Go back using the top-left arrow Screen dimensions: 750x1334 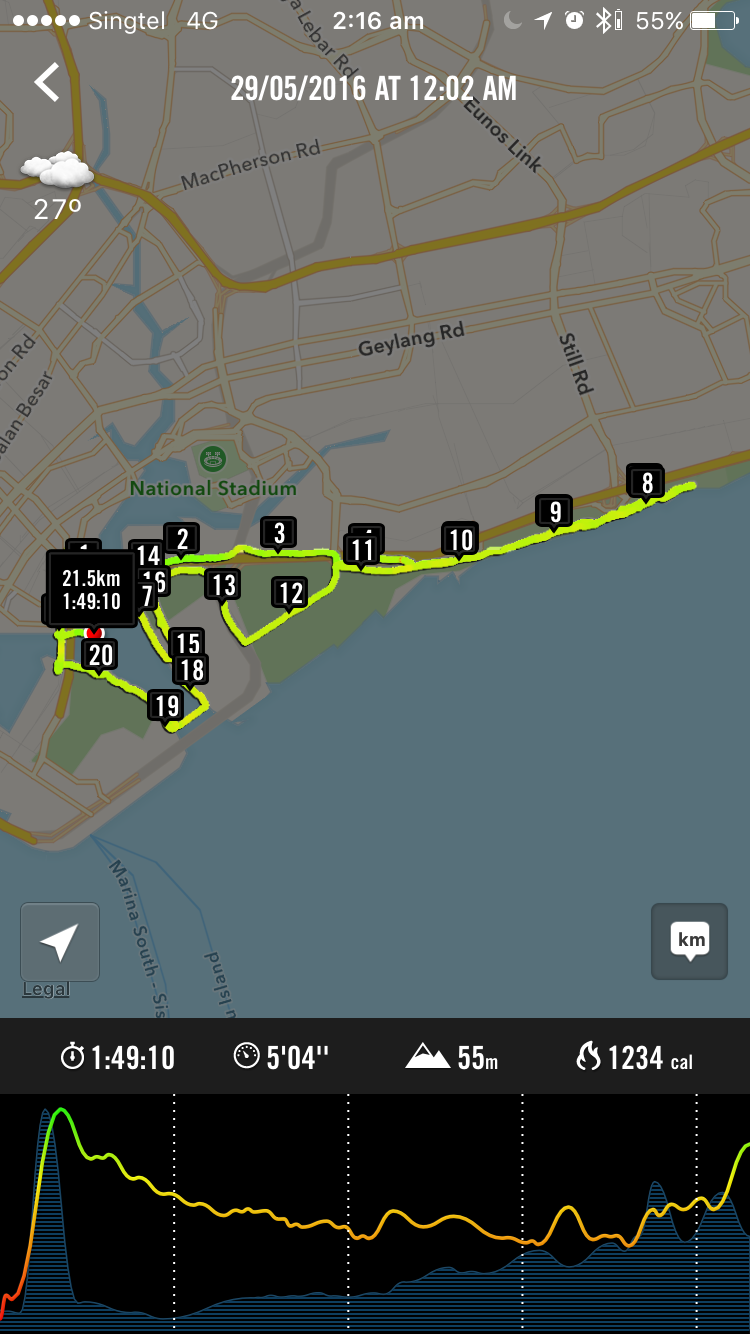[x=47, y=83]
